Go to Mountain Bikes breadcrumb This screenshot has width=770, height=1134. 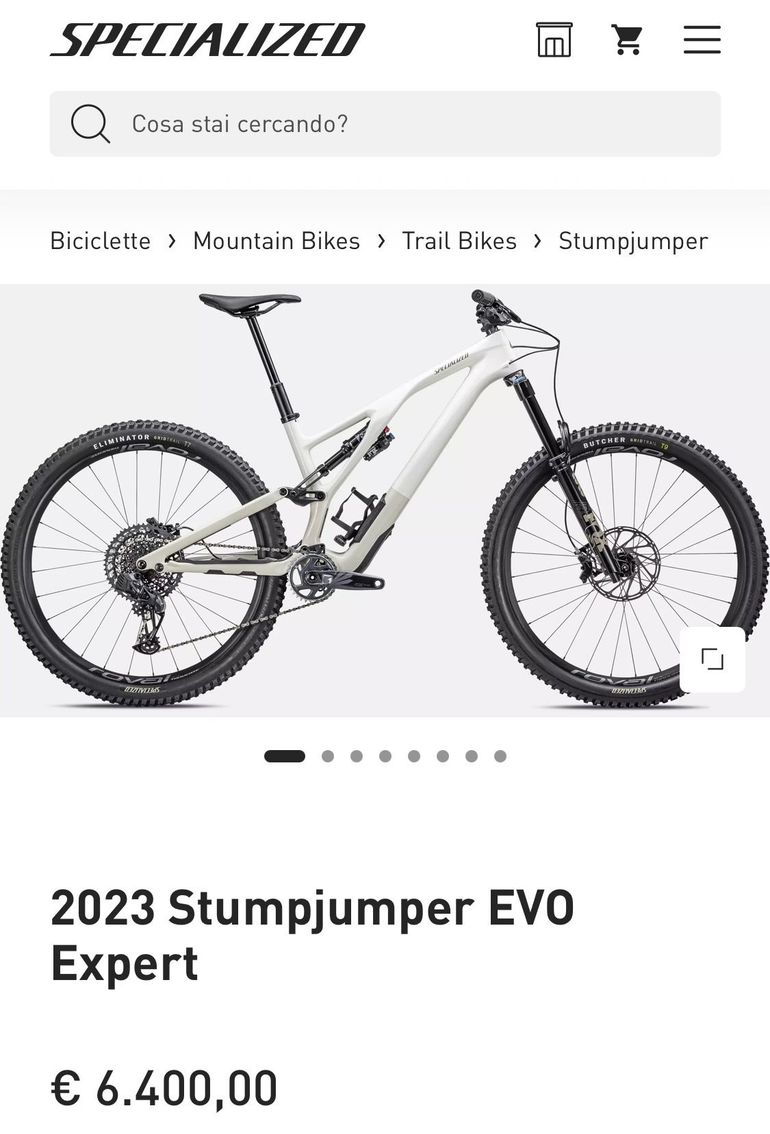point(276,241)
